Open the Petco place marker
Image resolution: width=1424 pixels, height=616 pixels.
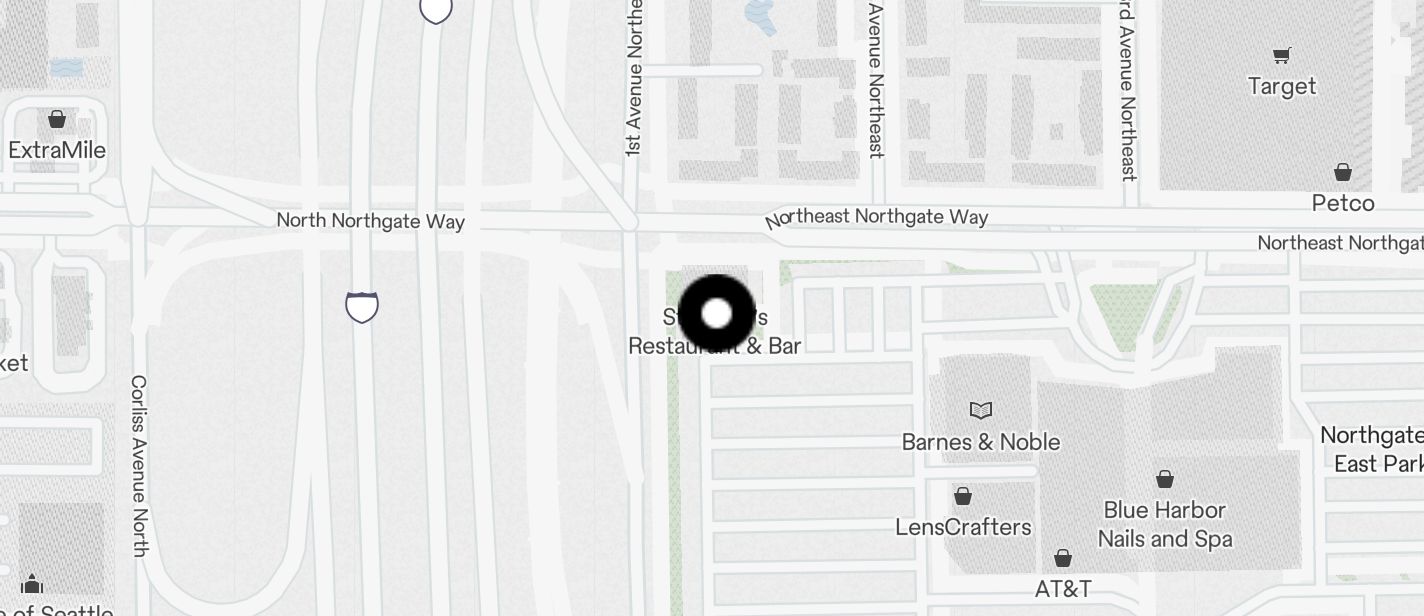[x=1342, y=173]
